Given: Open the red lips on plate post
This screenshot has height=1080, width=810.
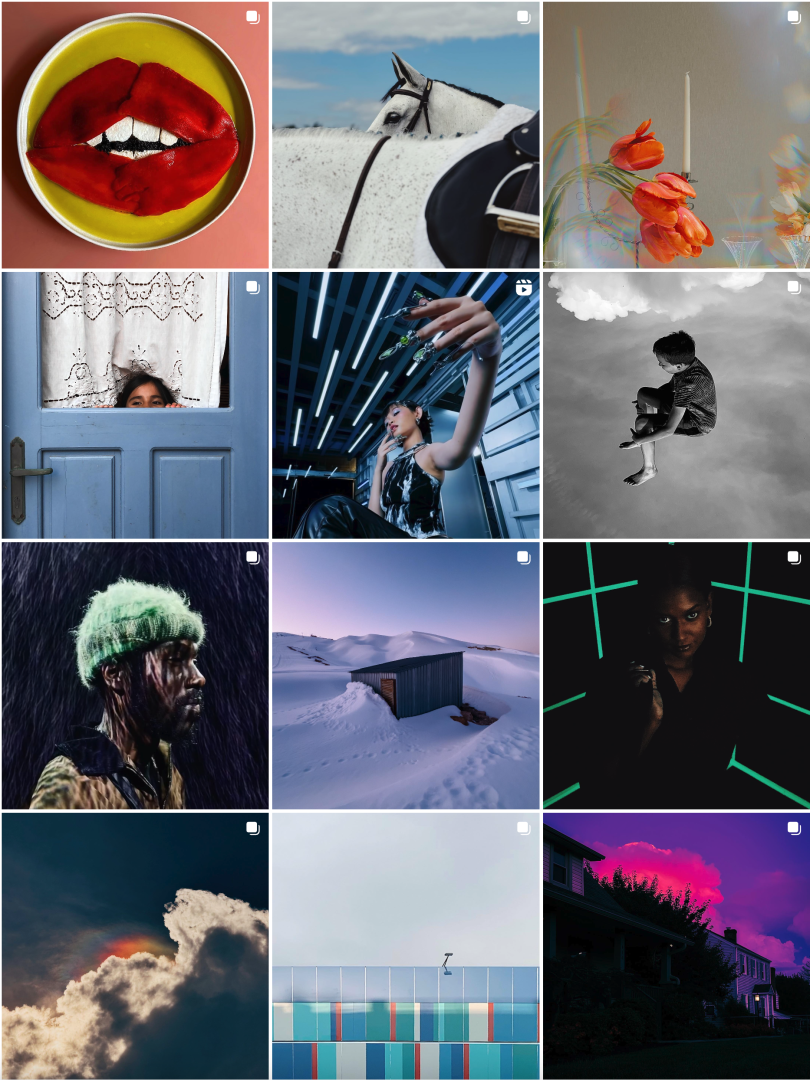Looking at the screenshot, I should [x=135, y=135].
